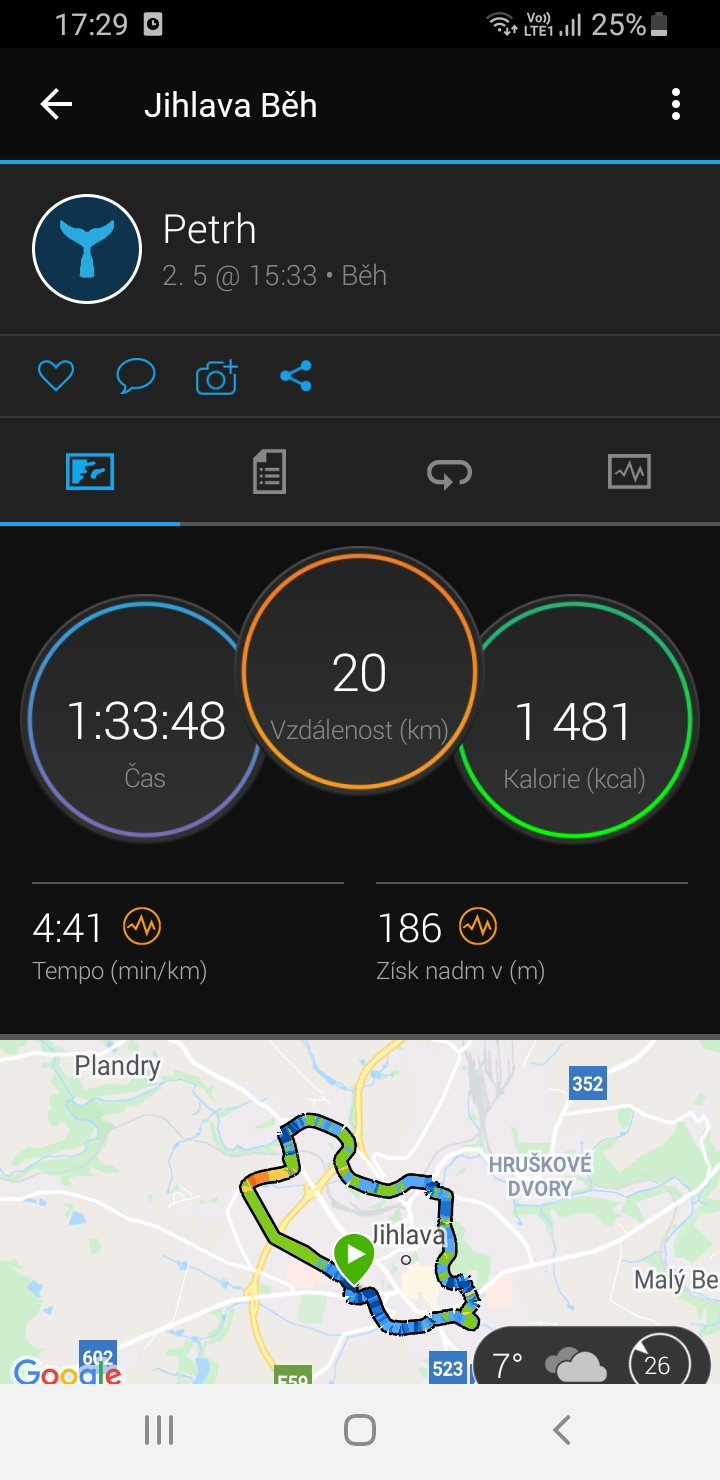Share the Jihlava Běh activity
Viewport: 720px width, 1480px height.
pyautogui.click(x=296, y=376)
